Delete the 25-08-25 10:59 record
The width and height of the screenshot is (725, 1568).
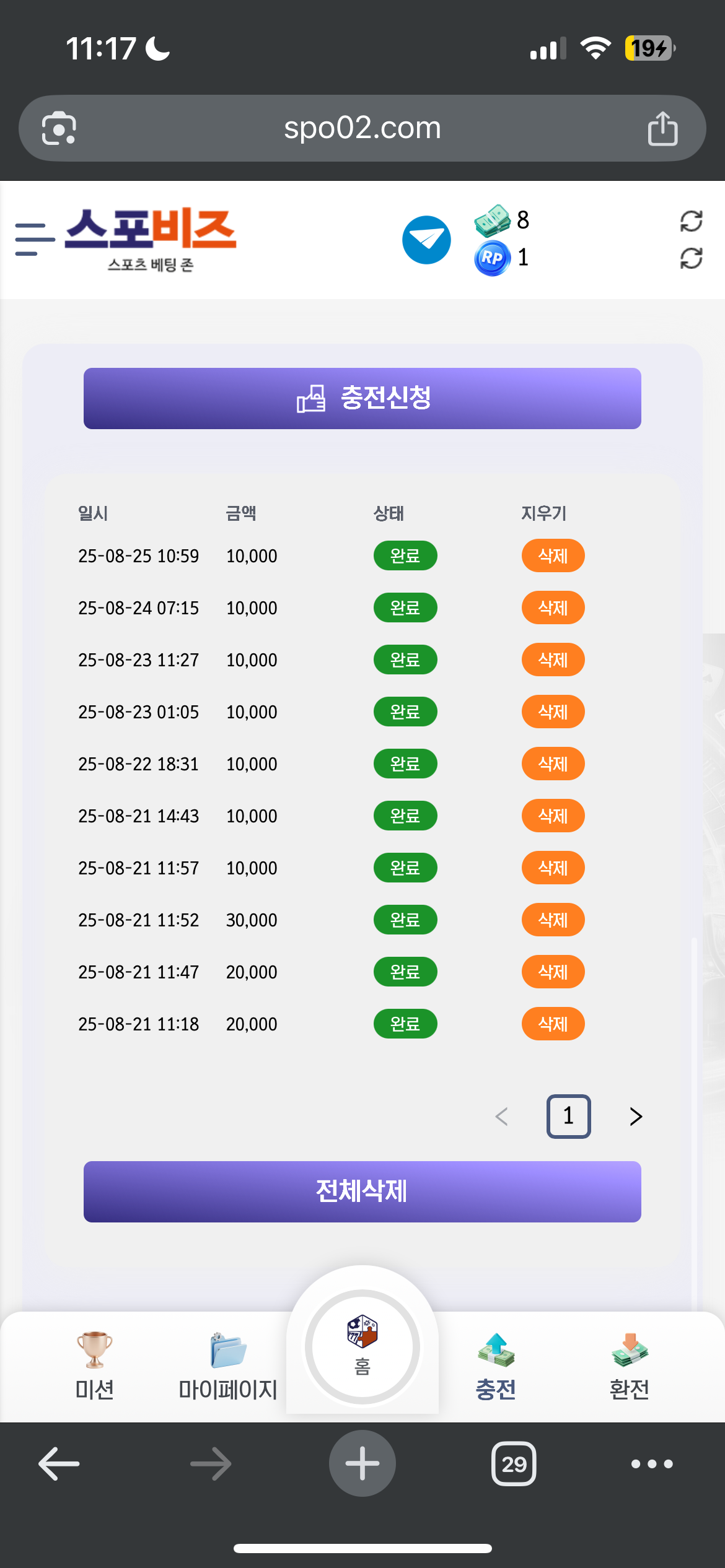click(553, 555)
